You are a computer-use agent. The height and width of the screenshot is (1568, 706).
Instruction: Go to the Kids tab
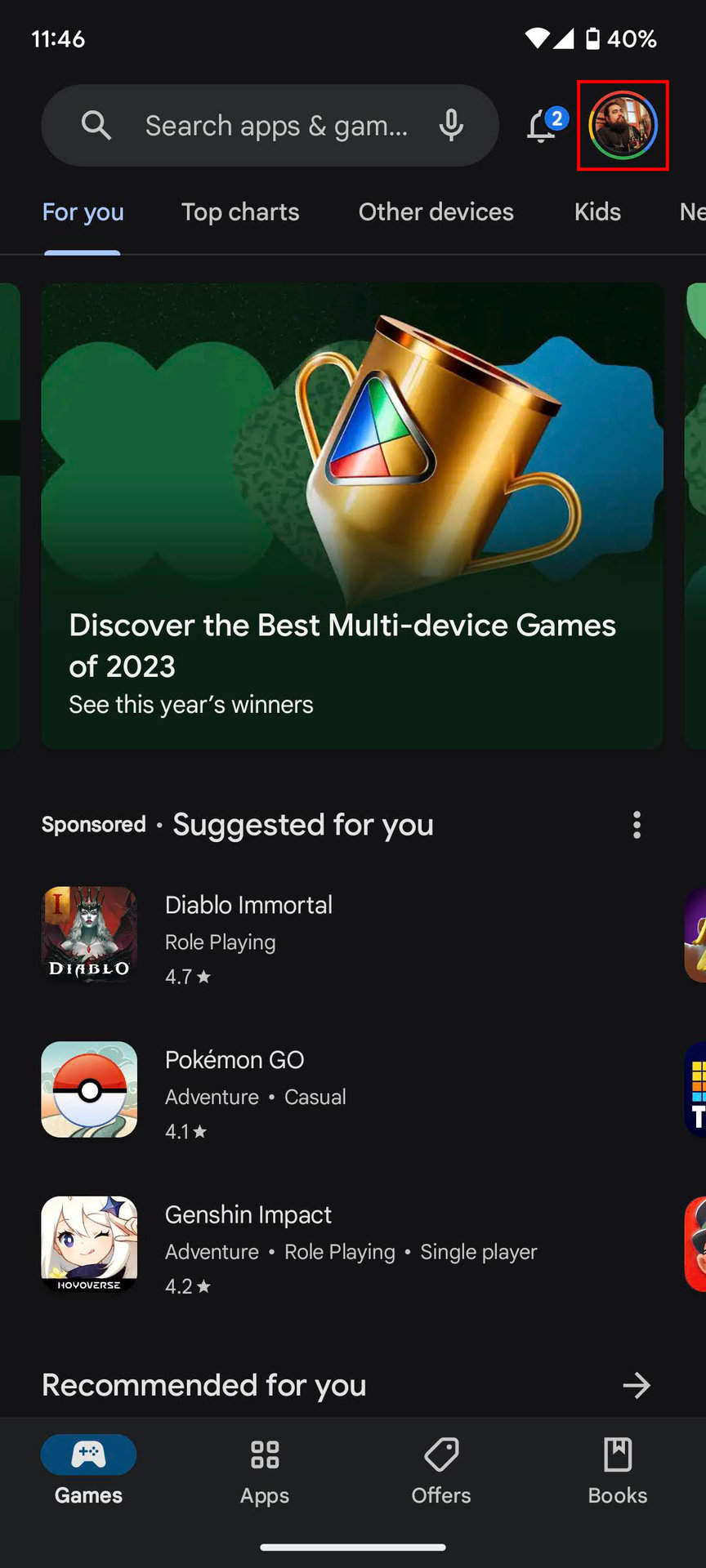(597, 212)
